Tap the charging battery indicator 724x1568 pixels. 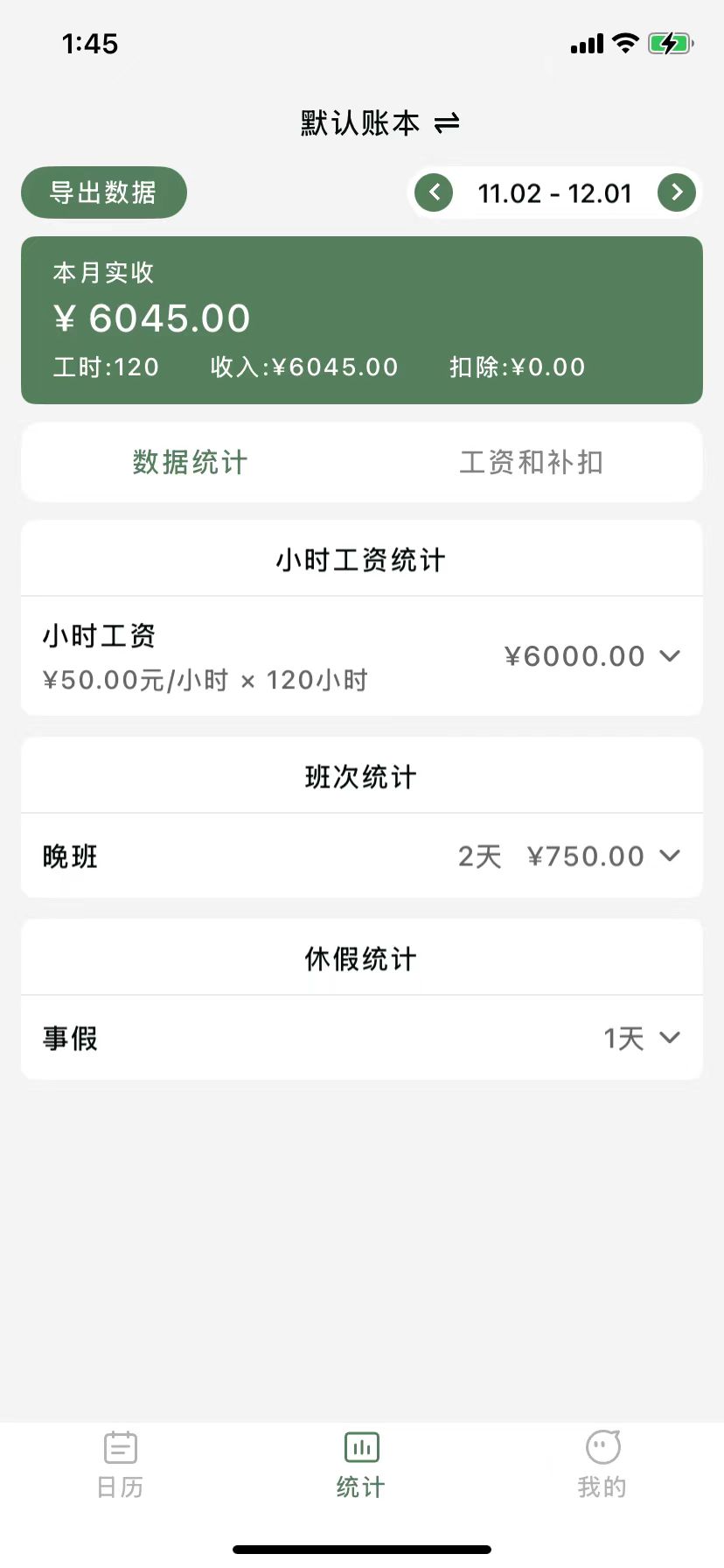670,44
